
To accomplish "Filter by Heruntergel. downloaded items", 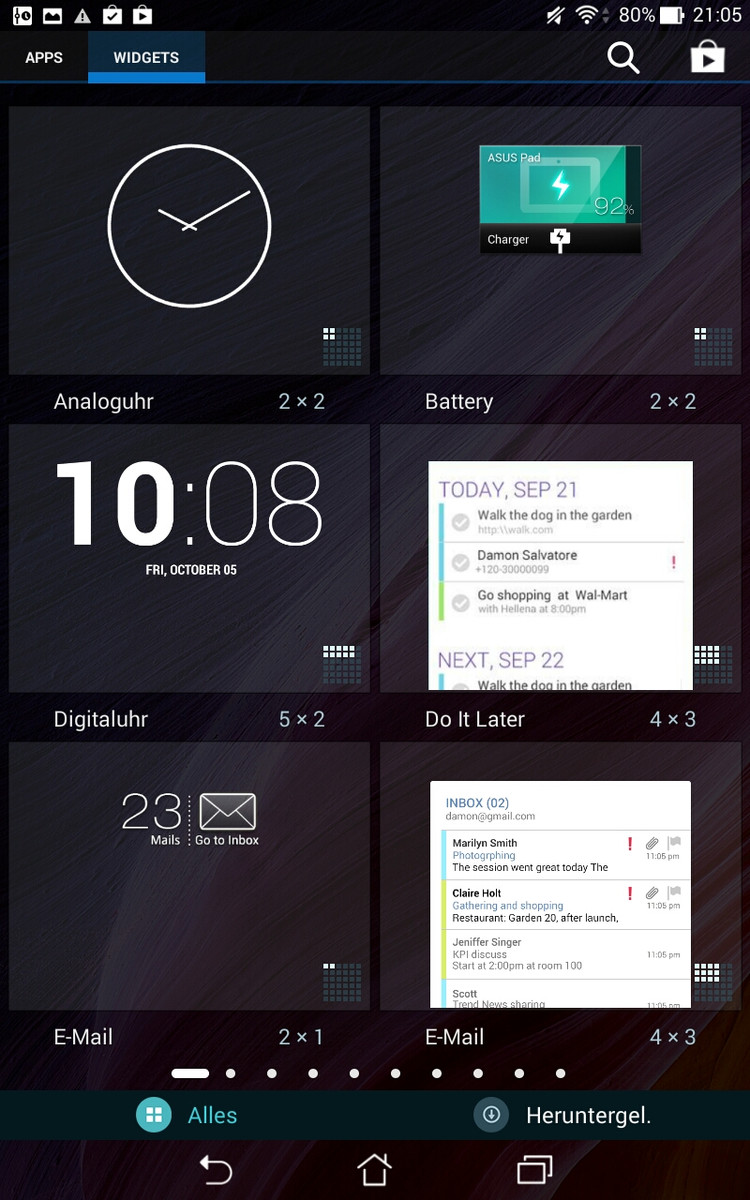I will (565, 1115).
